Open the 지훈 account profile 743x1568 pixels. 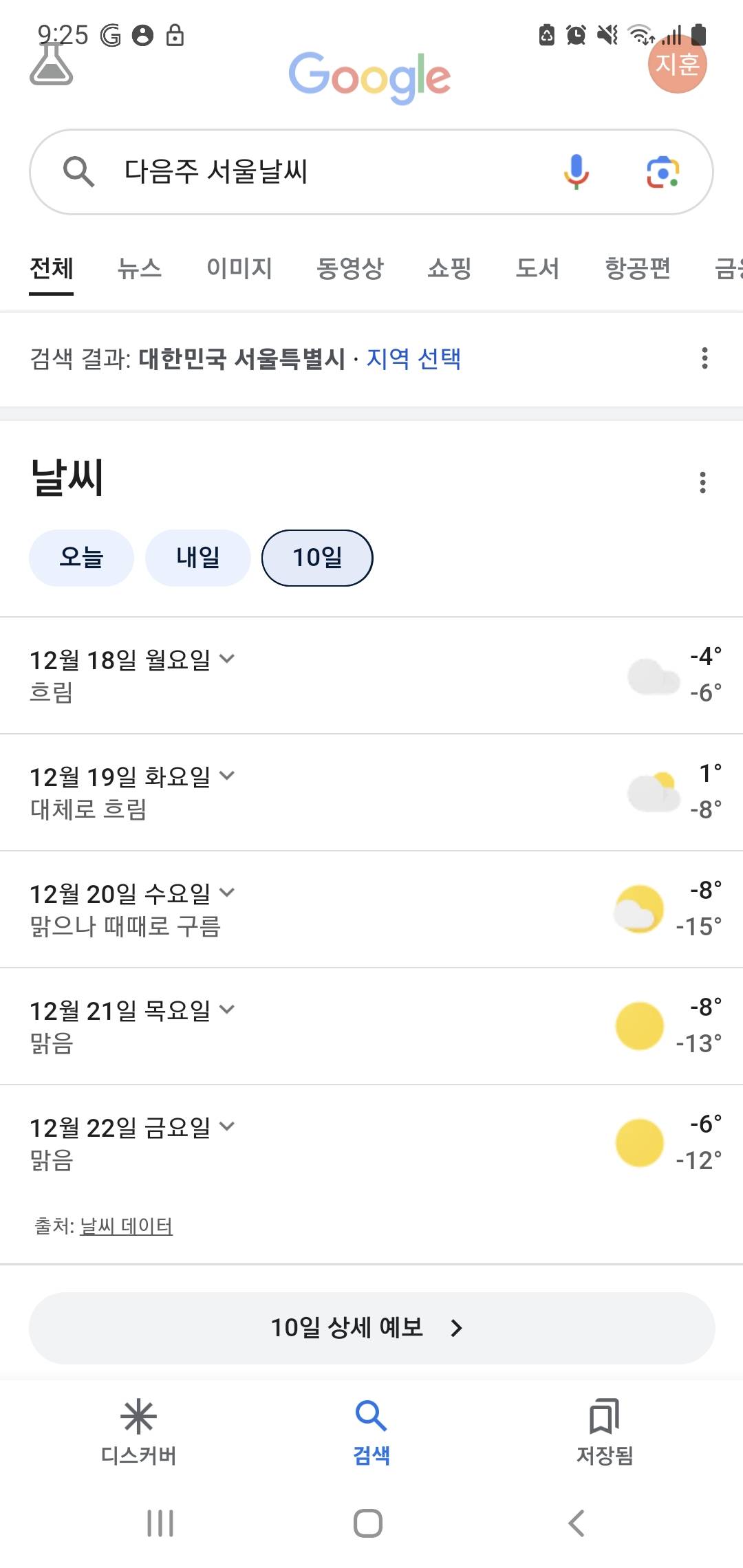(x=677, y=65)
